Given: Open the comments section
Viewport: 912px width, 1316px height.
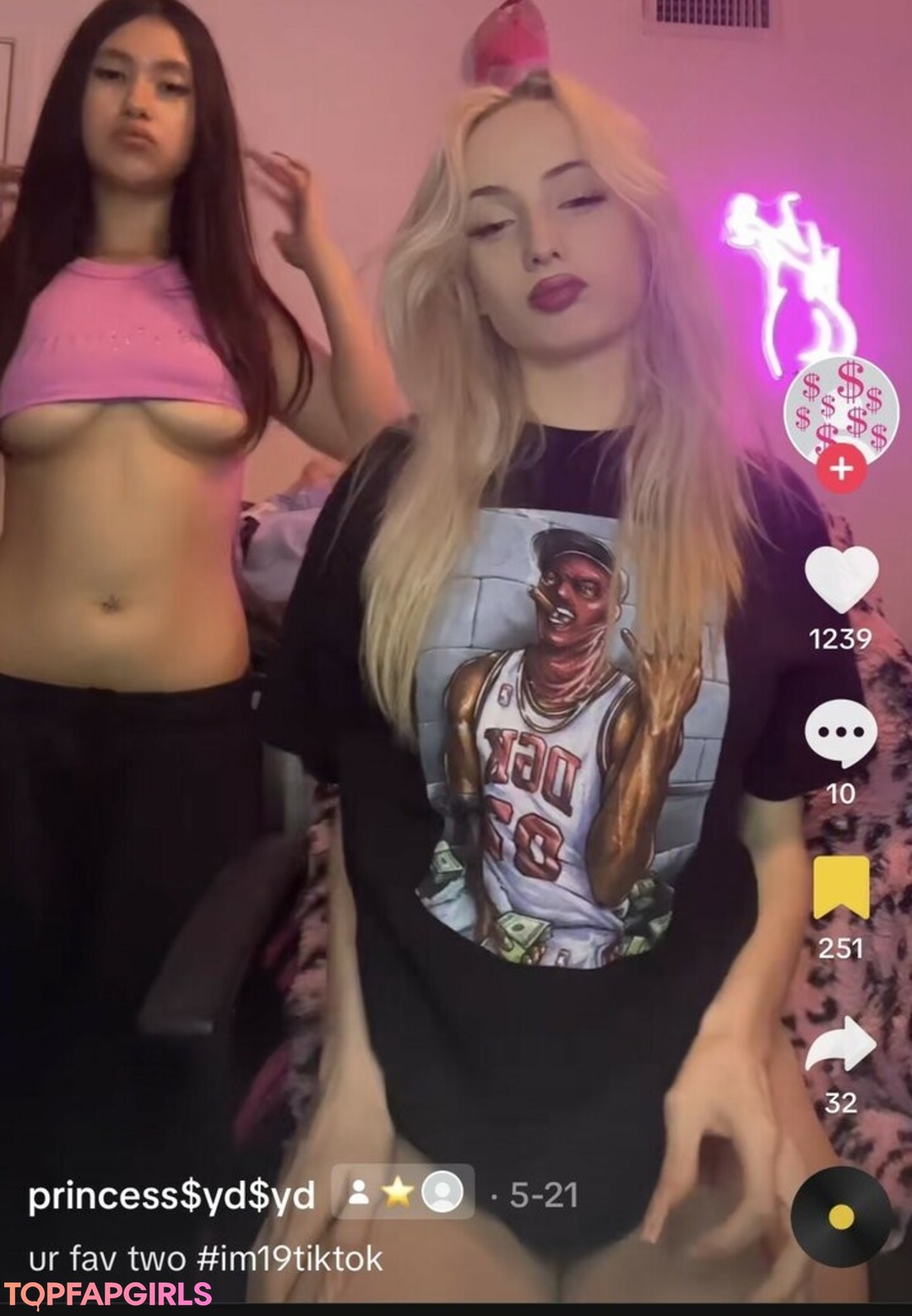Looking at the screenshot, I should tap(841, 733).
